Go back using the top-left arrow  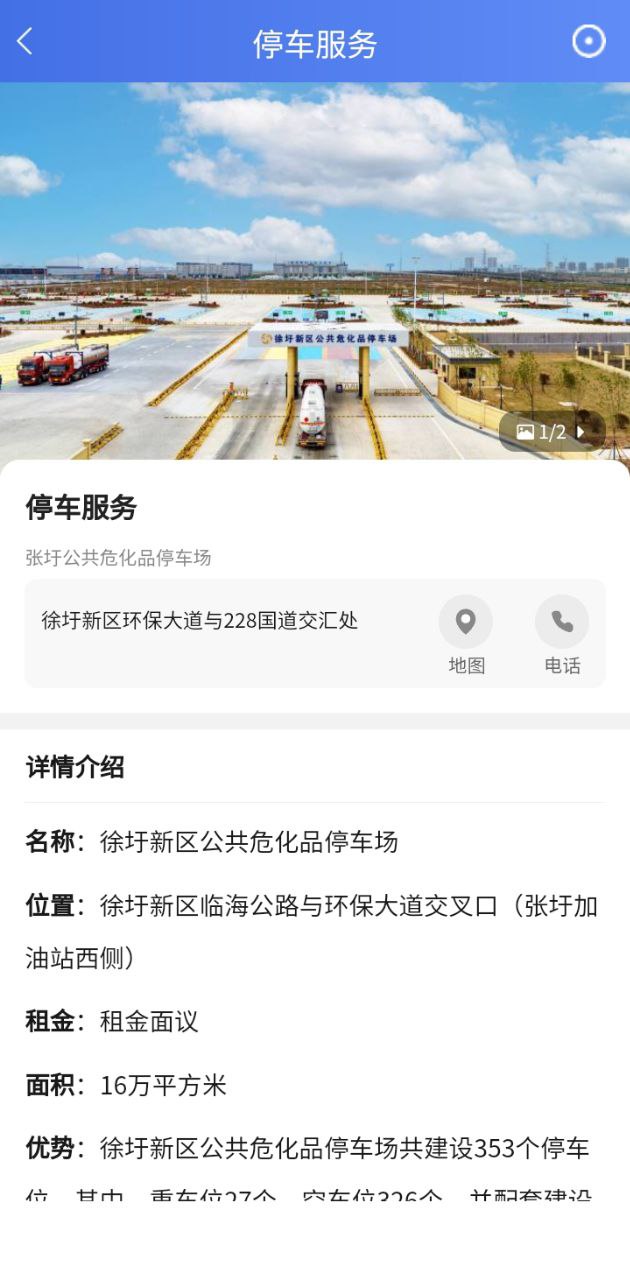click(25, 42)
